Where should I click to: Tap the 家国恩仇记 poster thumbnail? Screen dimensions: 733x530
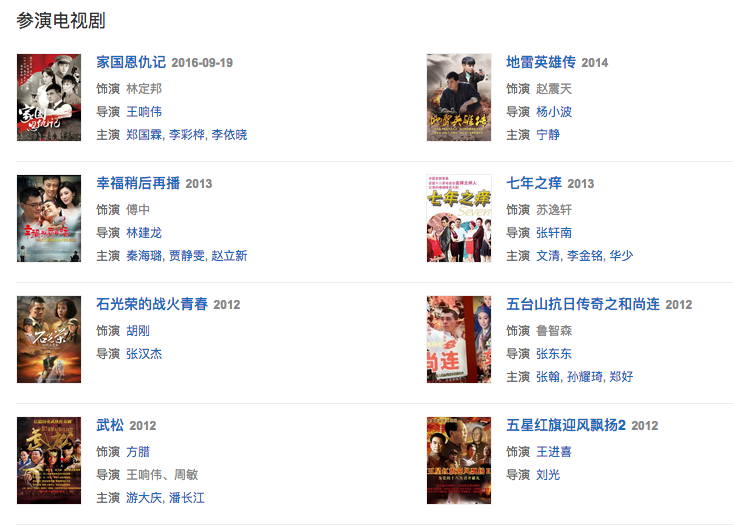pos(49,97)
